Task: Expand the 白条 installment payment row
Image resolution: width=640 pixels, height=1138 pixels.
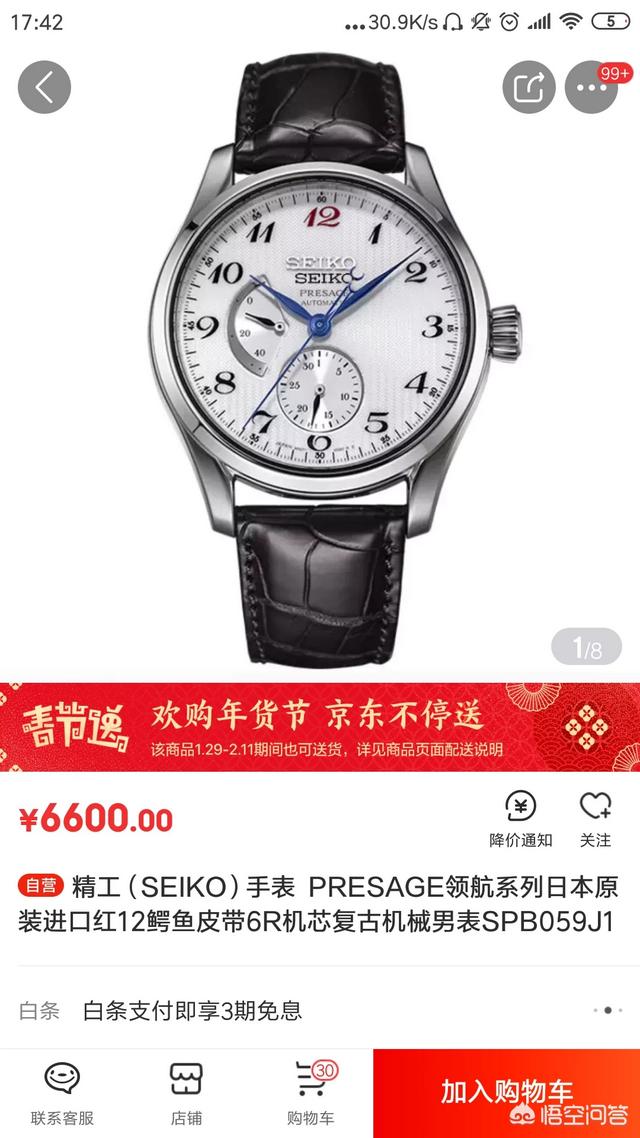Action: point(320,1010)
